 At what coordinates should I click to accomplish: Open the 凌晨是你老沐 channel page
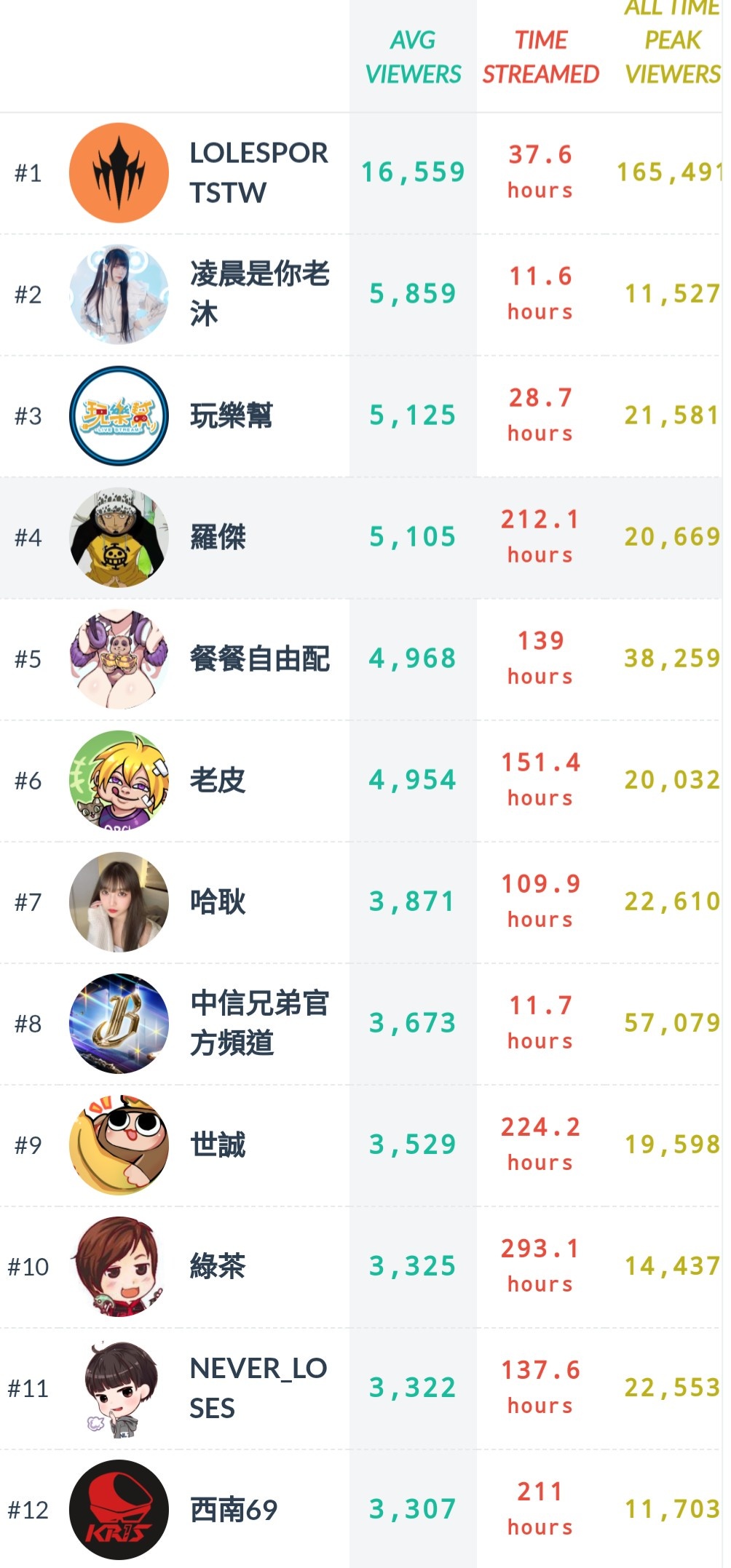tap(259, 294)
